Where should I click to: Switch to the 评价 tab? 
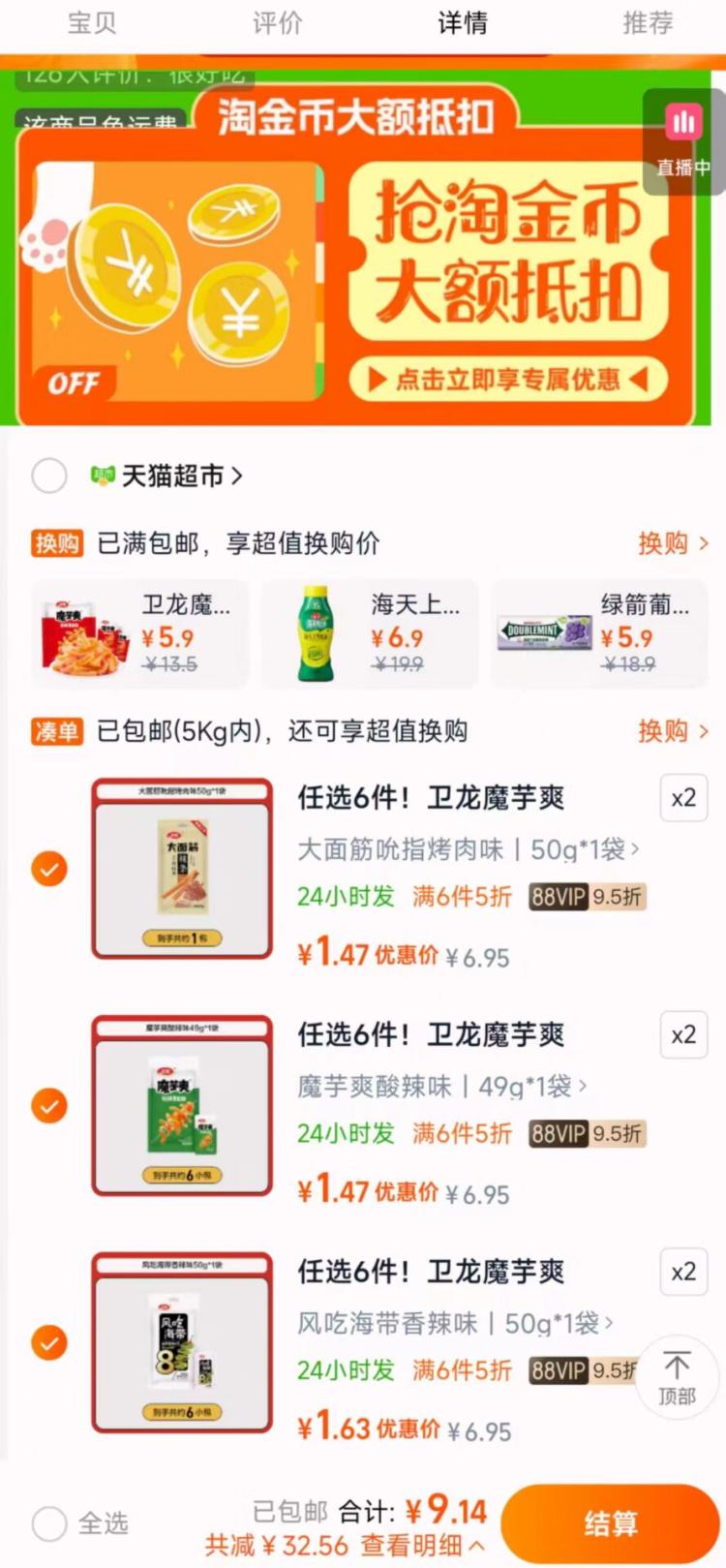(277, 24)
